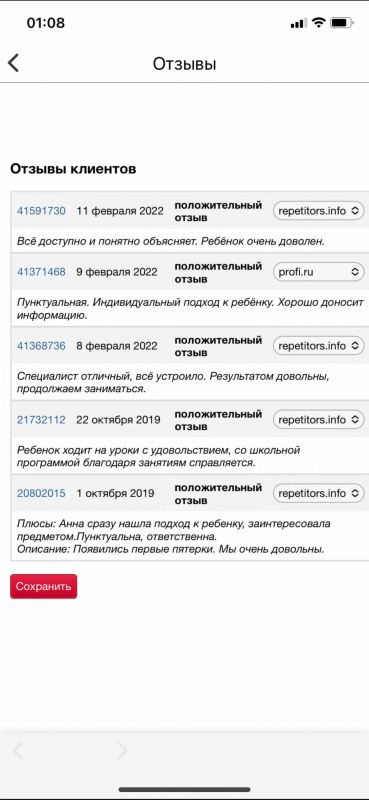Expand source dropdown for the 8 февраля 2022 review
This screenshot has height=800, width=369.
pos(319,346)
